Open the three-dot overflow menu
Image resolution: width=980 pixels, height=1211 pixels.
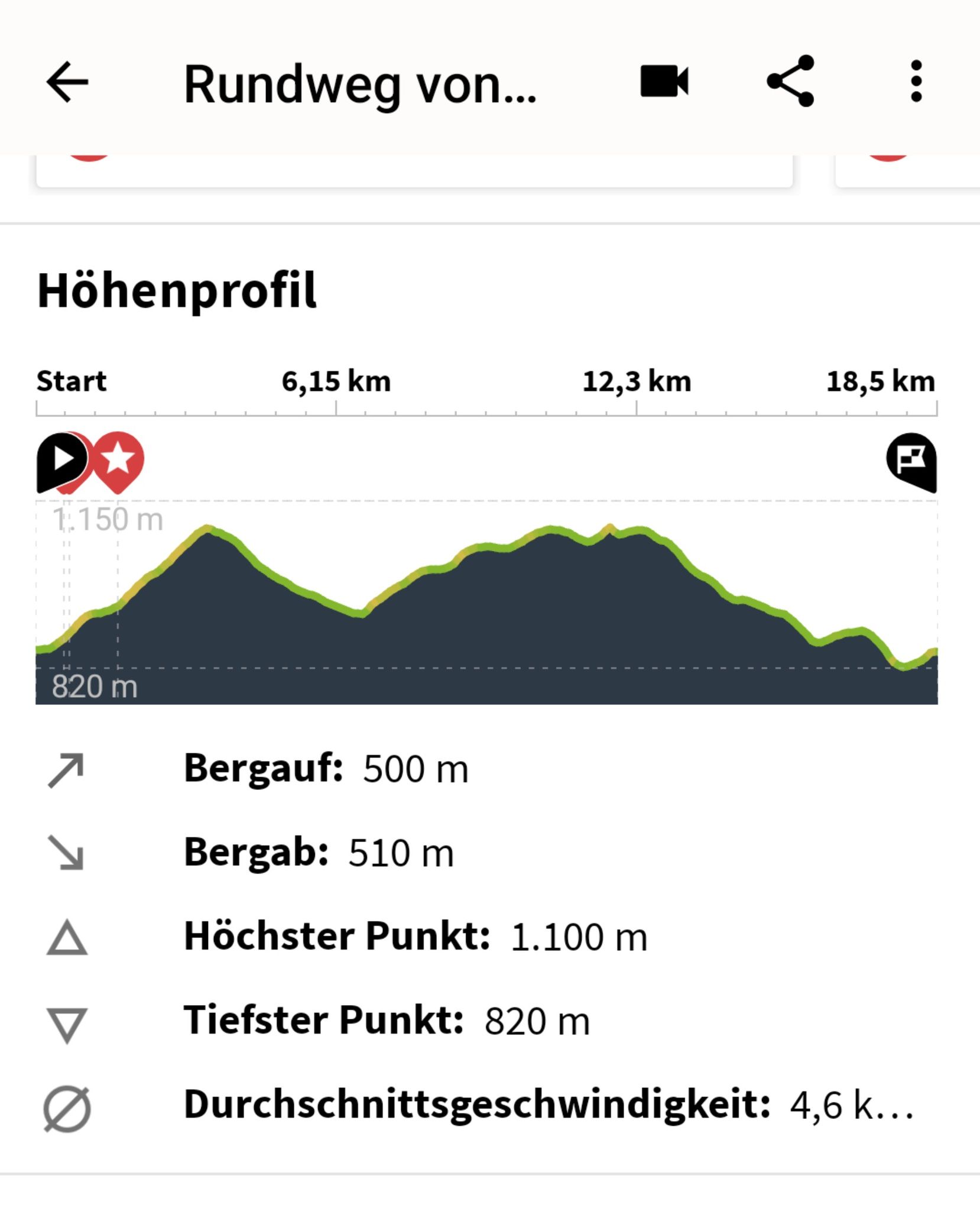click(916, 81)
